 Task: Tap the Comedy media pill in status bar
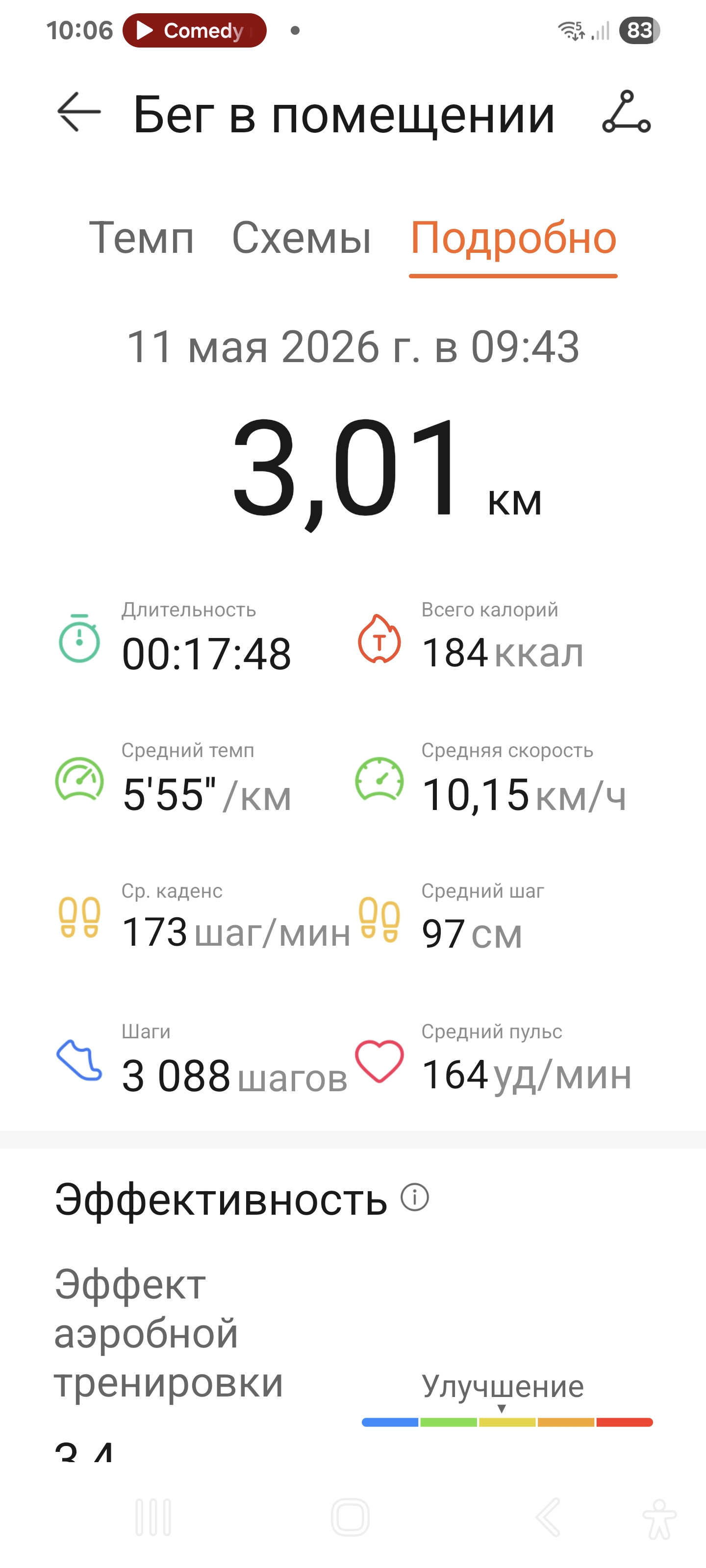[x=194, y=30]
